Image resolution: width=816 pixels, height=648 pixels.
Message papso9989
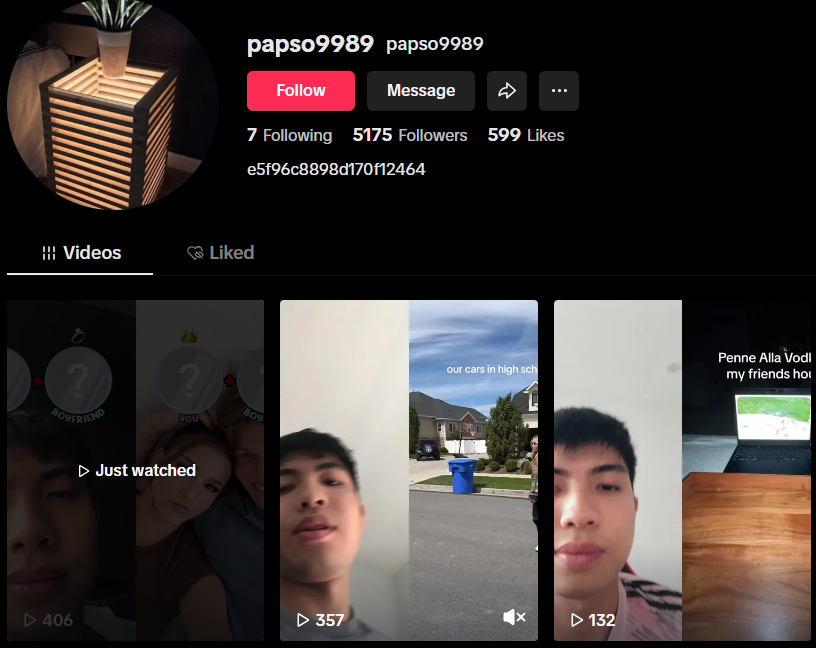(420, 91)
